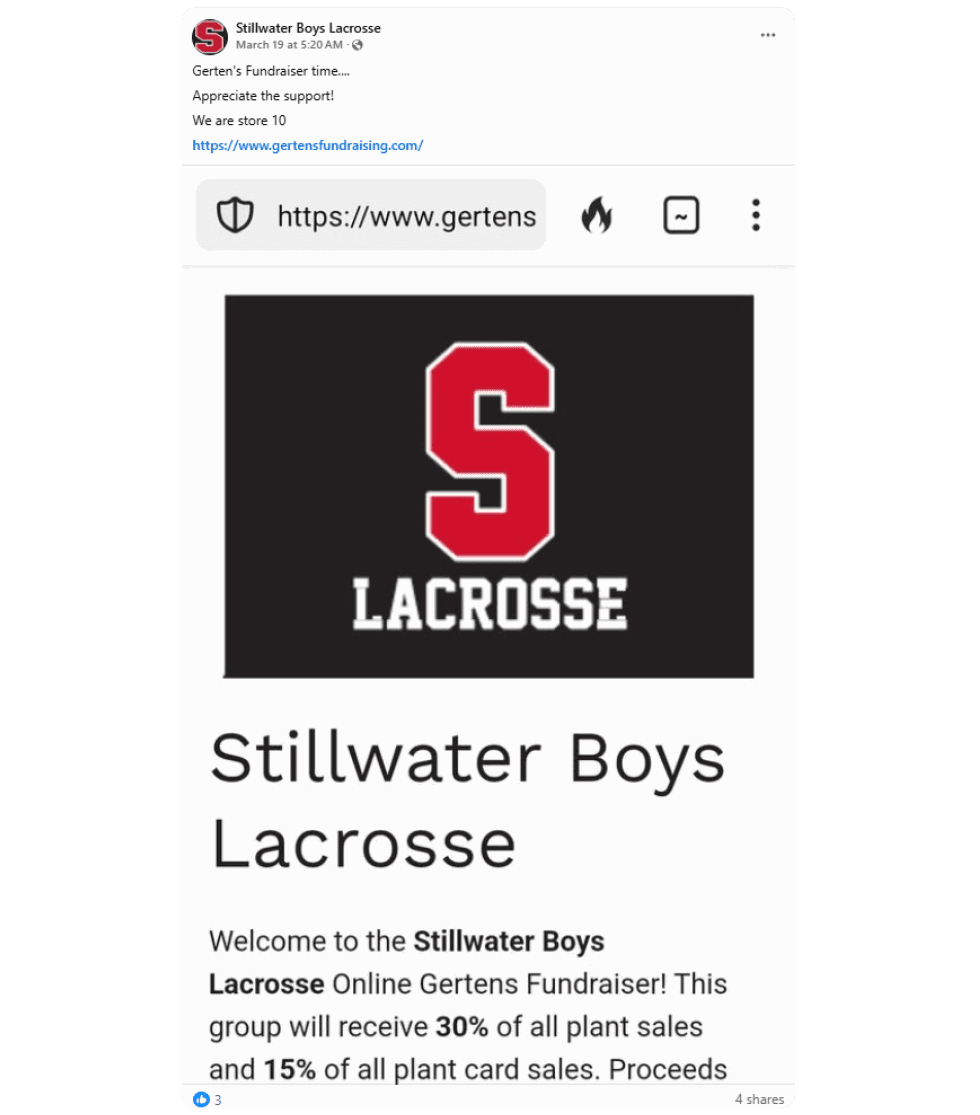Screen dimensions: 980x1115
Task: Tap the Stillwater Boys Lacrosse profile picture
Action: pos(210,36)
